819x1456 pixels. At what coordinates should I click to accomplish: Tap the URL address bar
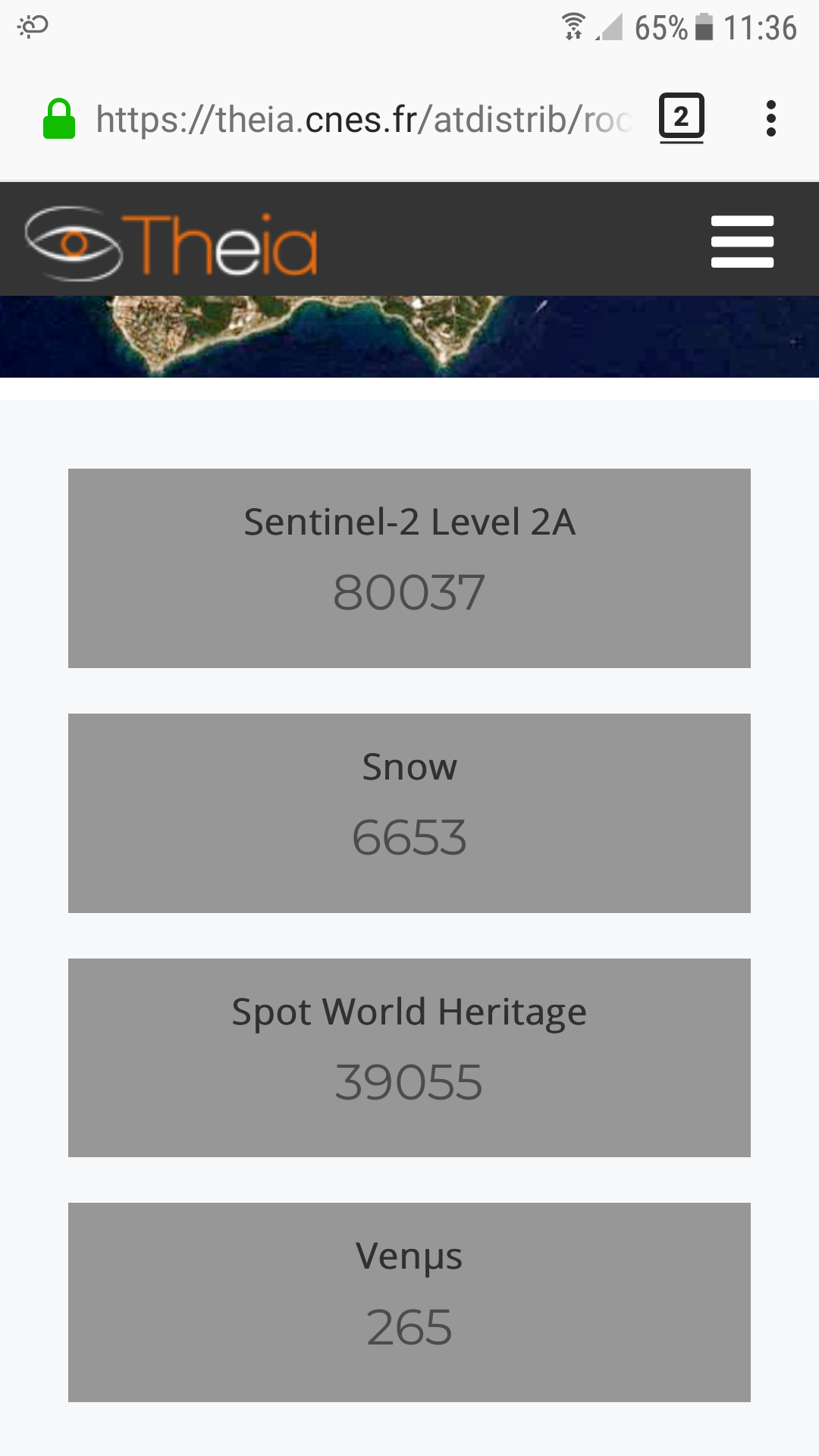pos(364,119)
